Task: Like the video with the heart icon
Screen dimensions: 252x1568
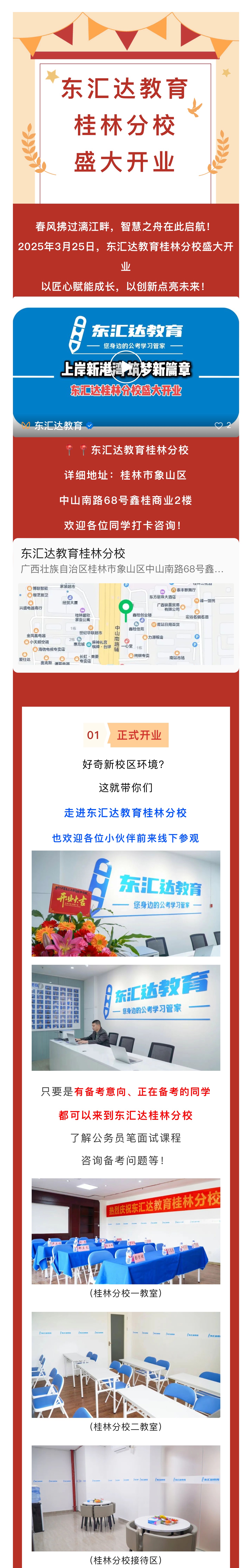Action: (218, 425)
